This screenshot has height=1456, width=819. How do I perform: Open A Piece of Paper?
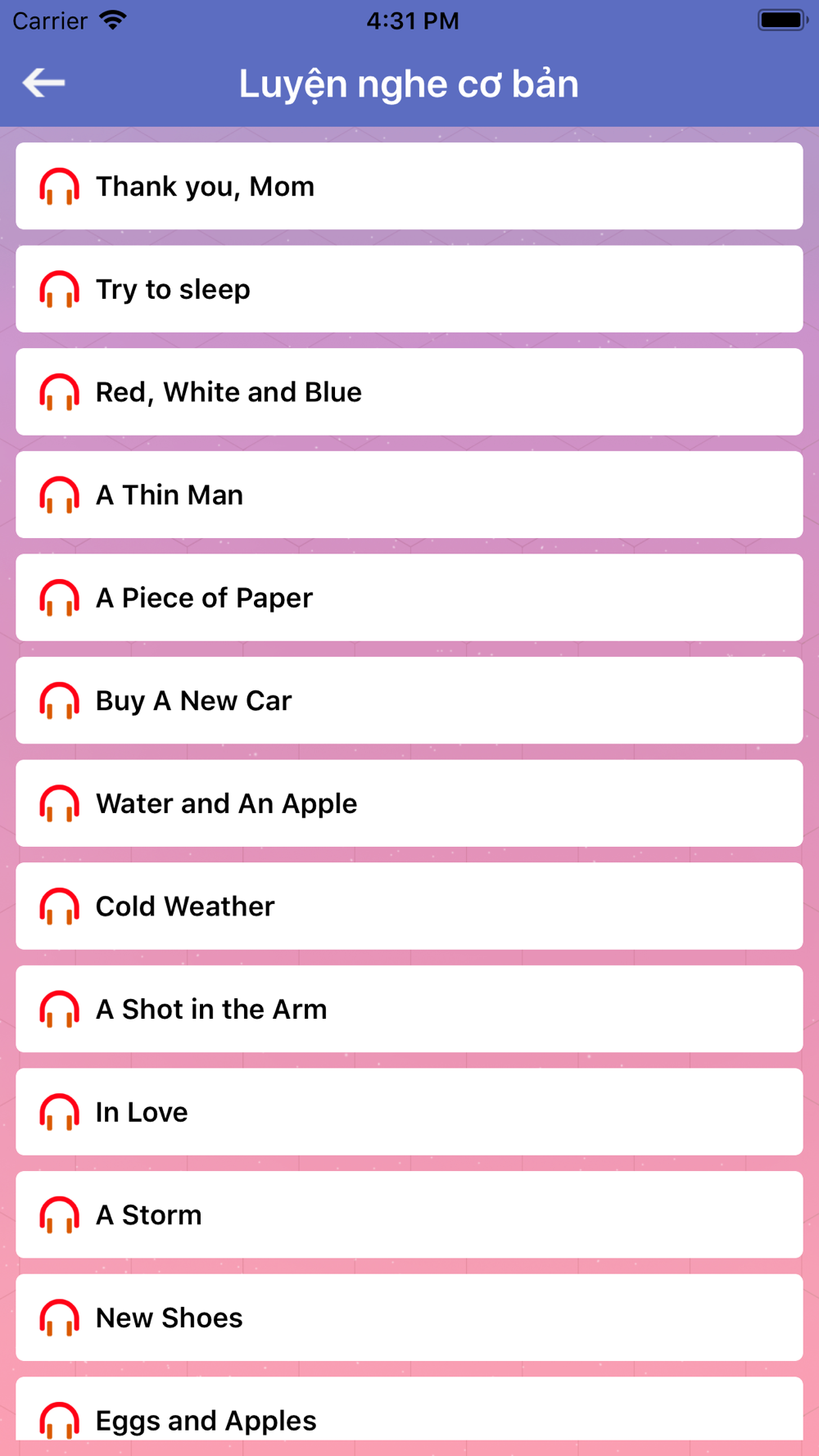(x=409, y=598)
